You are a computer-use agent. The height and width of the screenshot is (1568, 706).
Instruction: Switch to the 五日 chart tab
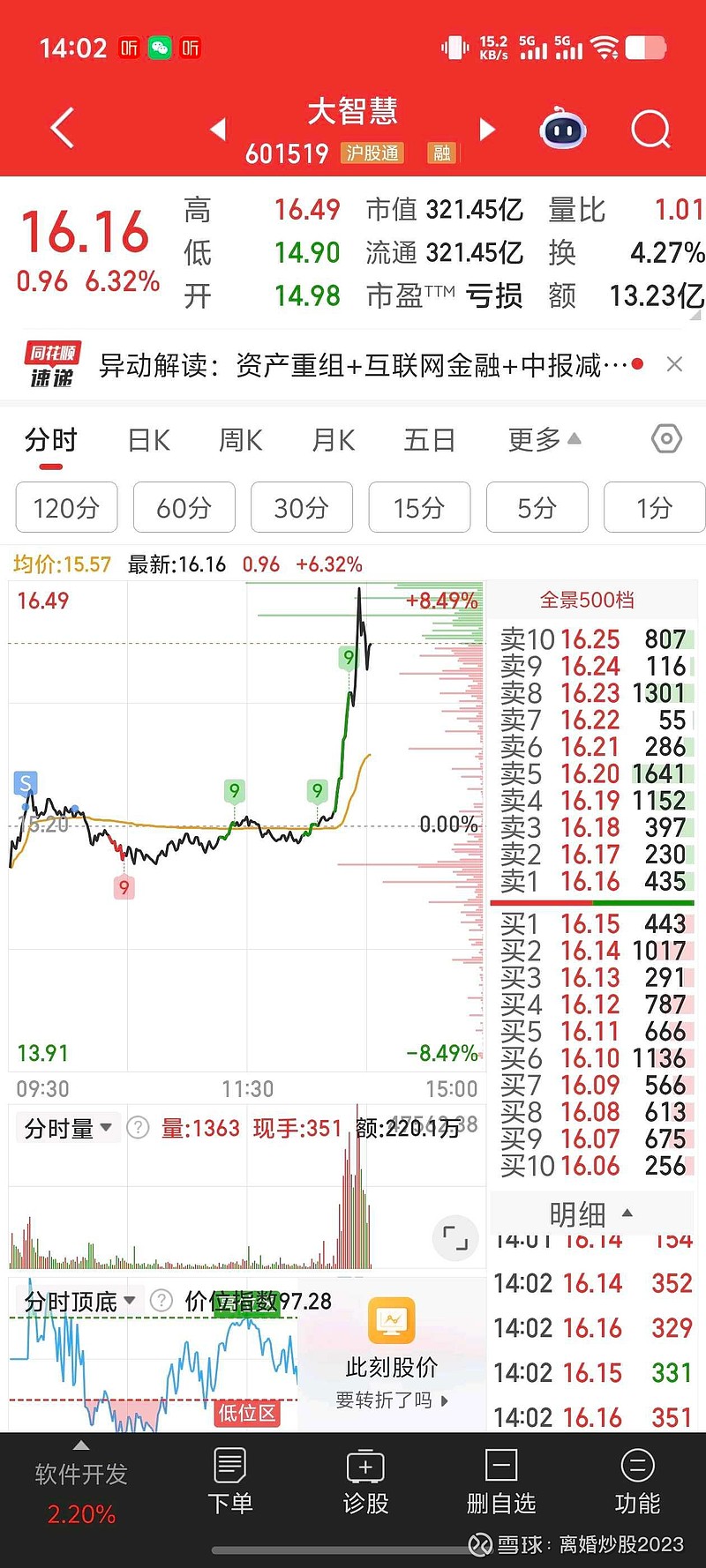(x=429, y=440)
